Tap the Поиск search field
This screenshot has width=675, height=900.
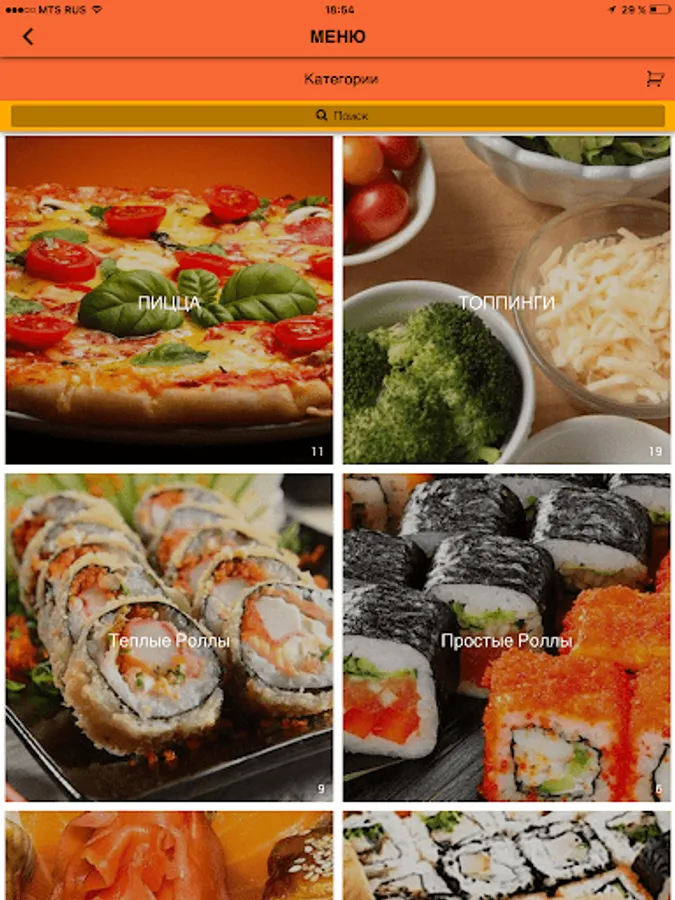pos(338,116)
